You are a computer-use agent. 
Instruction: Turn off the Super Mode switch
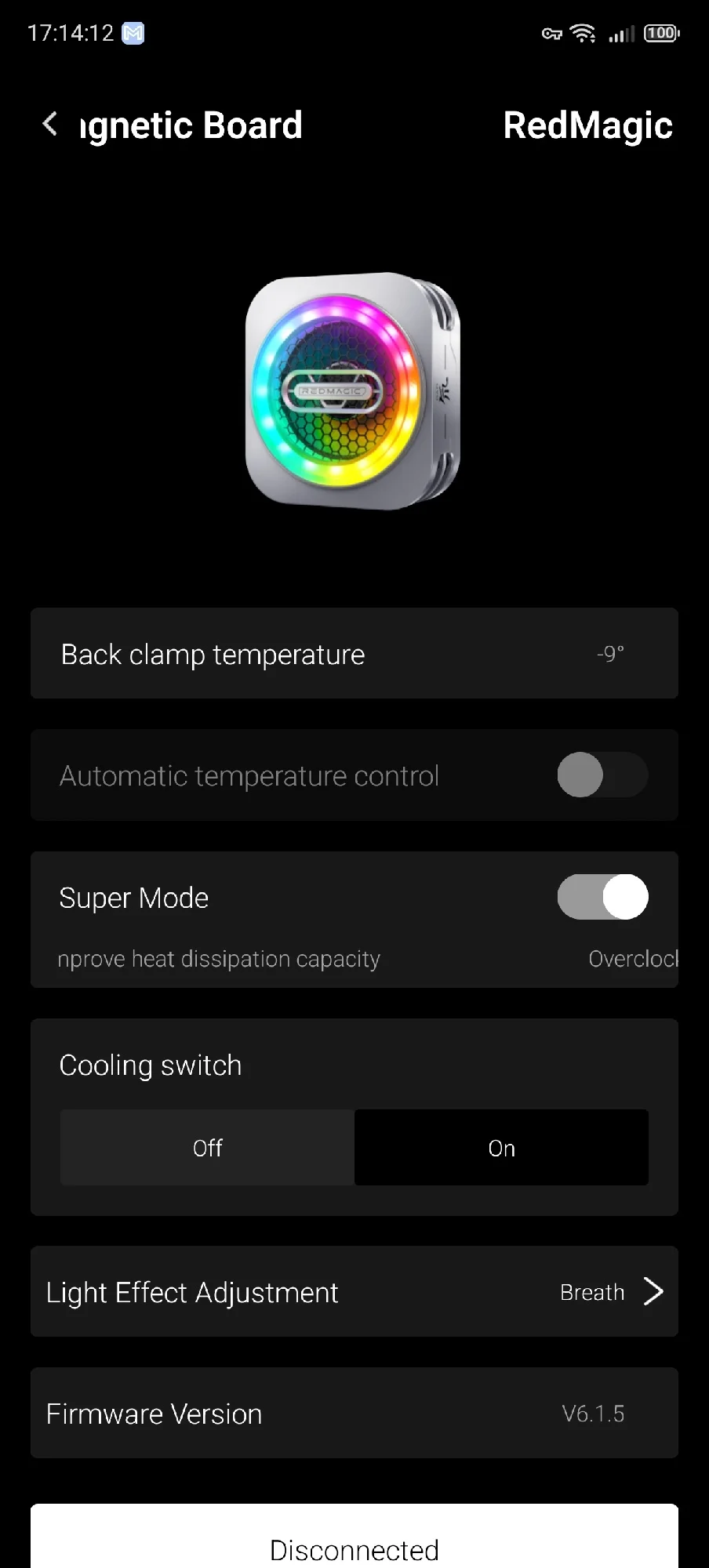[602, 897]
